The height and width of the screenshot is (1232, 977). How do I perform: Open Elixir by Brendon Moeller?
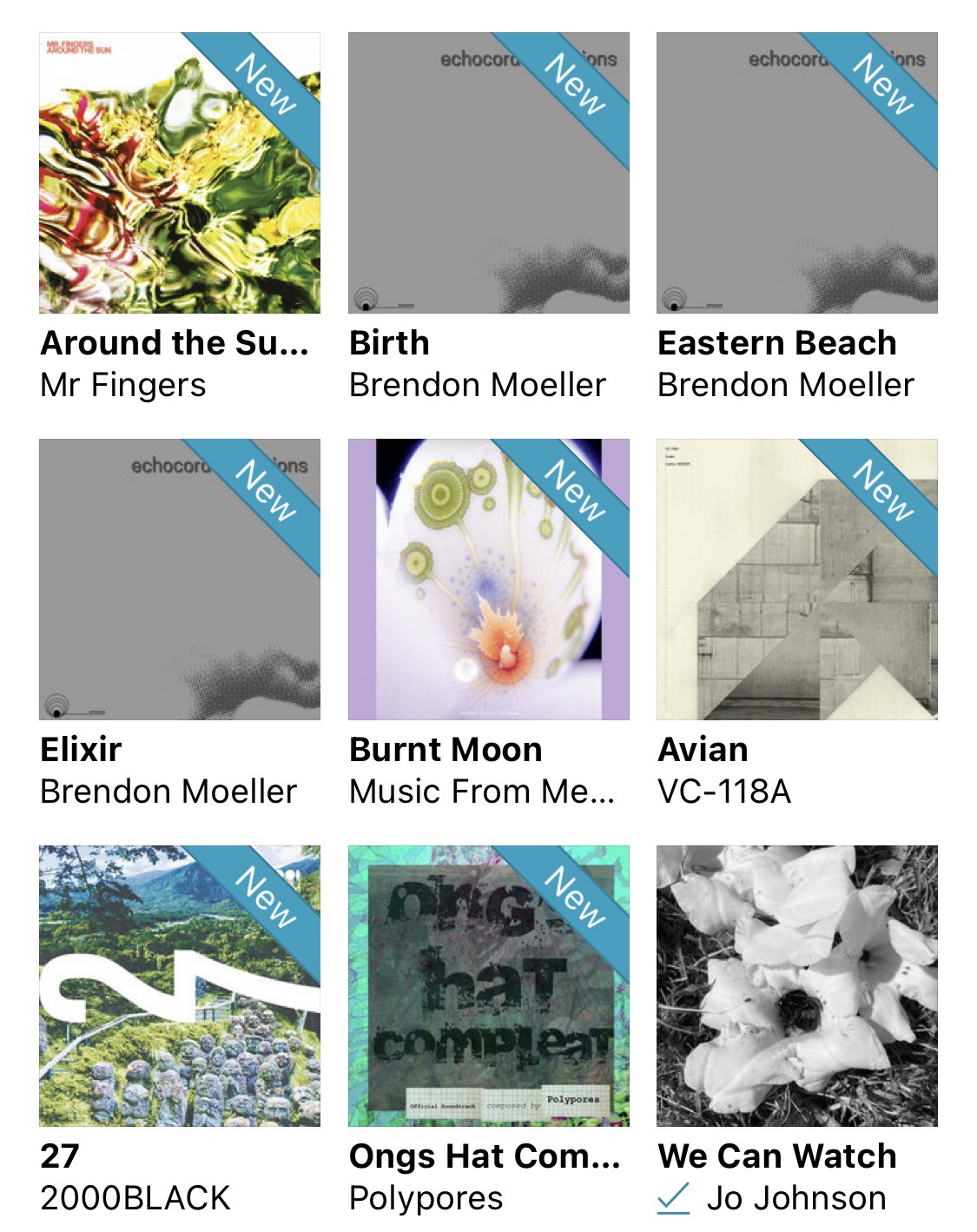pyautogui.click(x=179, y=580)
